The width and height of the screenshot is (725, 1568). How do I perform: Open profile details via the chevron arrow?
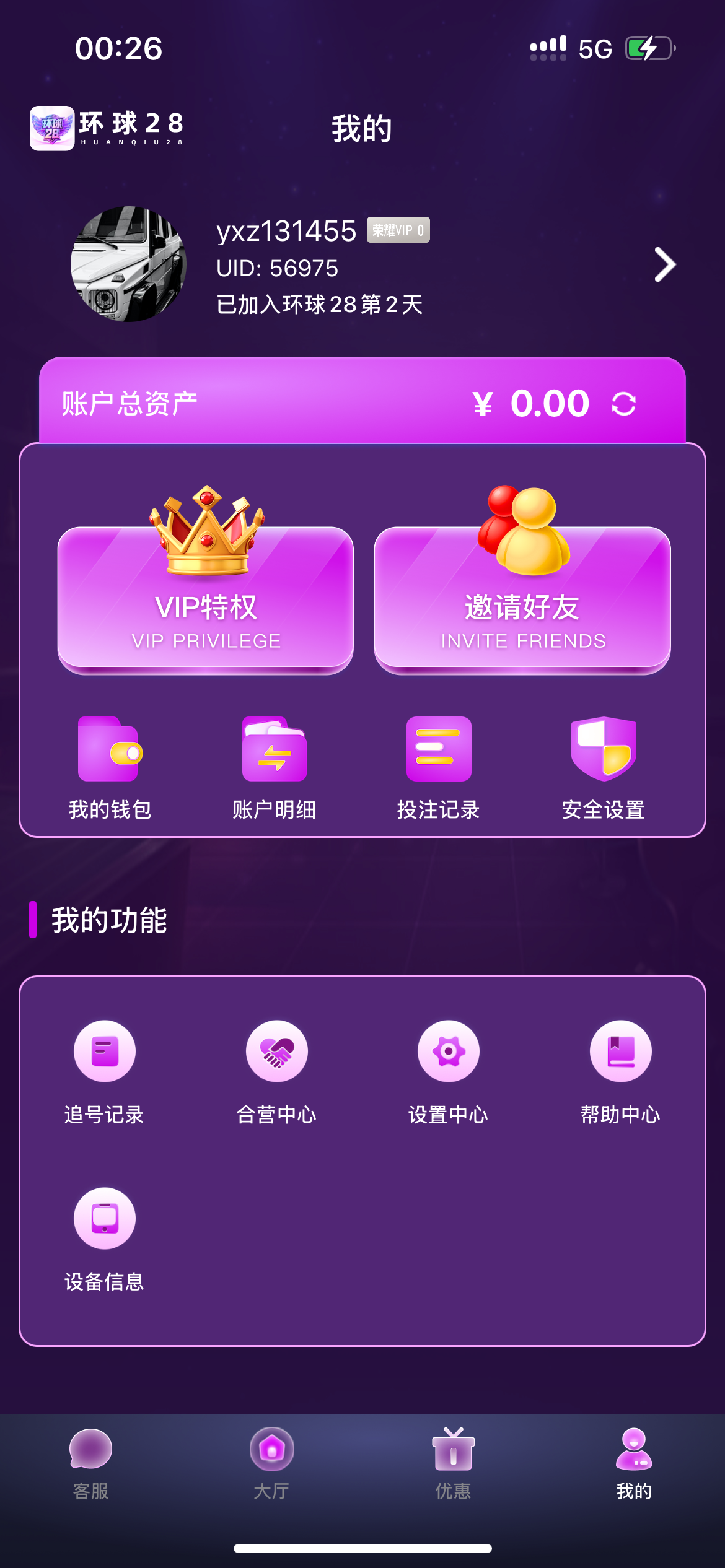point(665,265)
